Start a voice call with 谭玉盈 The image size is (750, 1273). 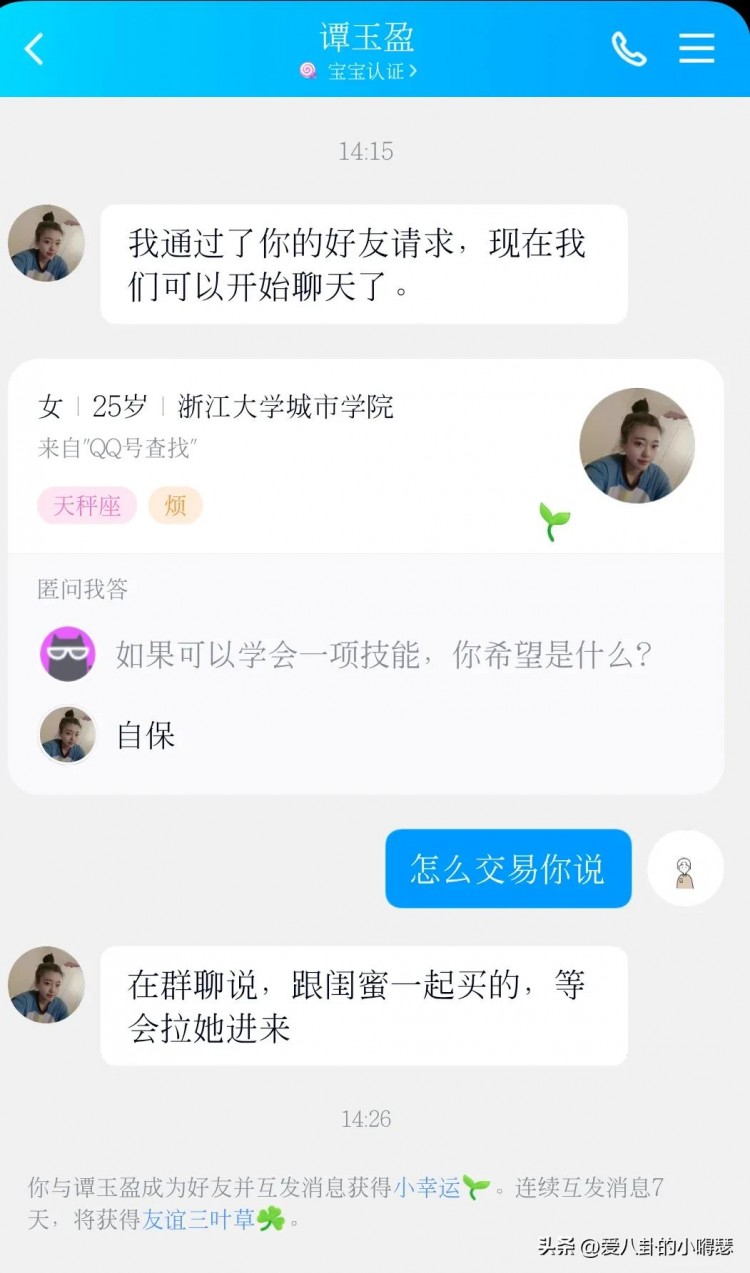pyautogui.click(x=628, y=48)
